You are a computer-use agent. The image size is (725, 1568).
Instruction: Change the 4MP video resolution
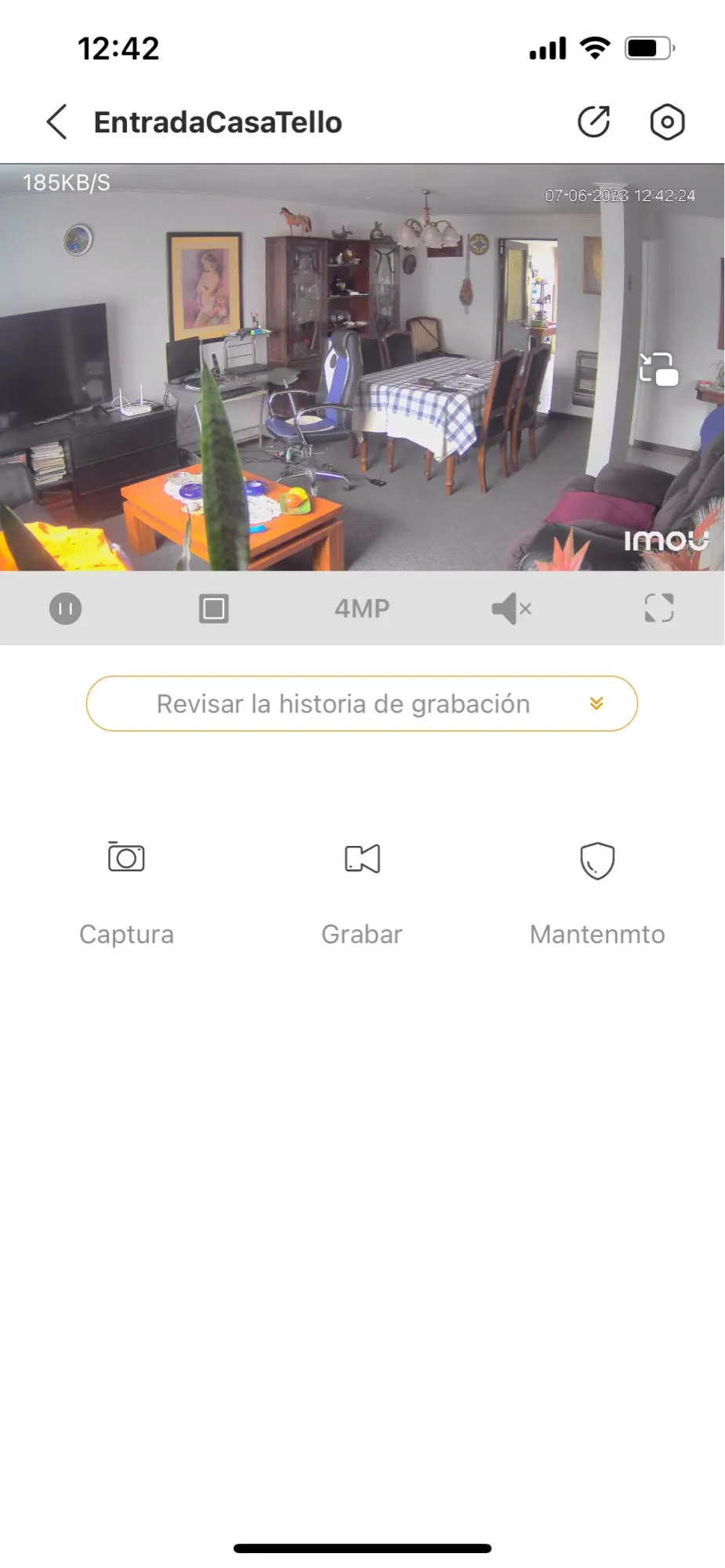pyautogui.click(x=362, y=608)
